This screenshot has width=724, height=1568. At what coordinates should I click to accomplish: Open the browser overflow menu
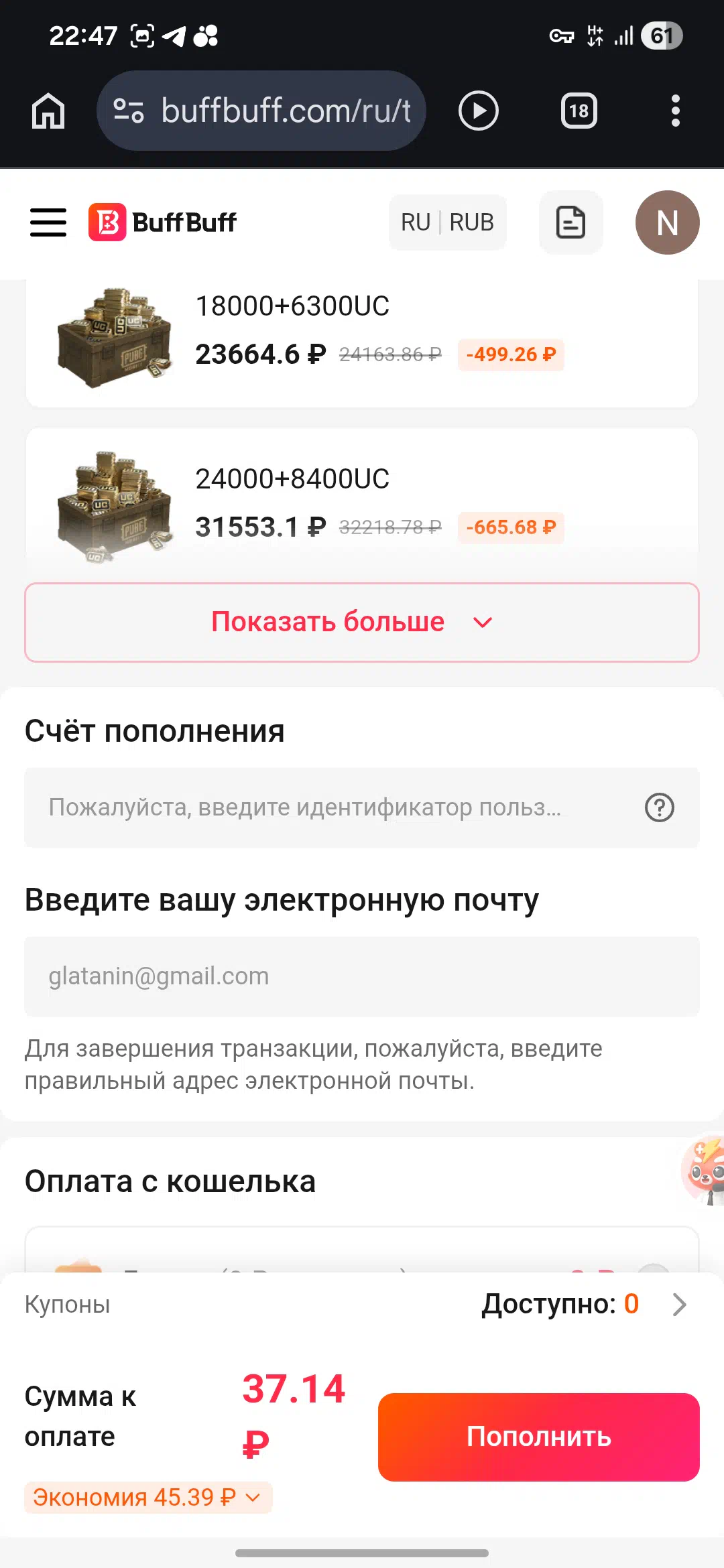click(x=675, y=111)
